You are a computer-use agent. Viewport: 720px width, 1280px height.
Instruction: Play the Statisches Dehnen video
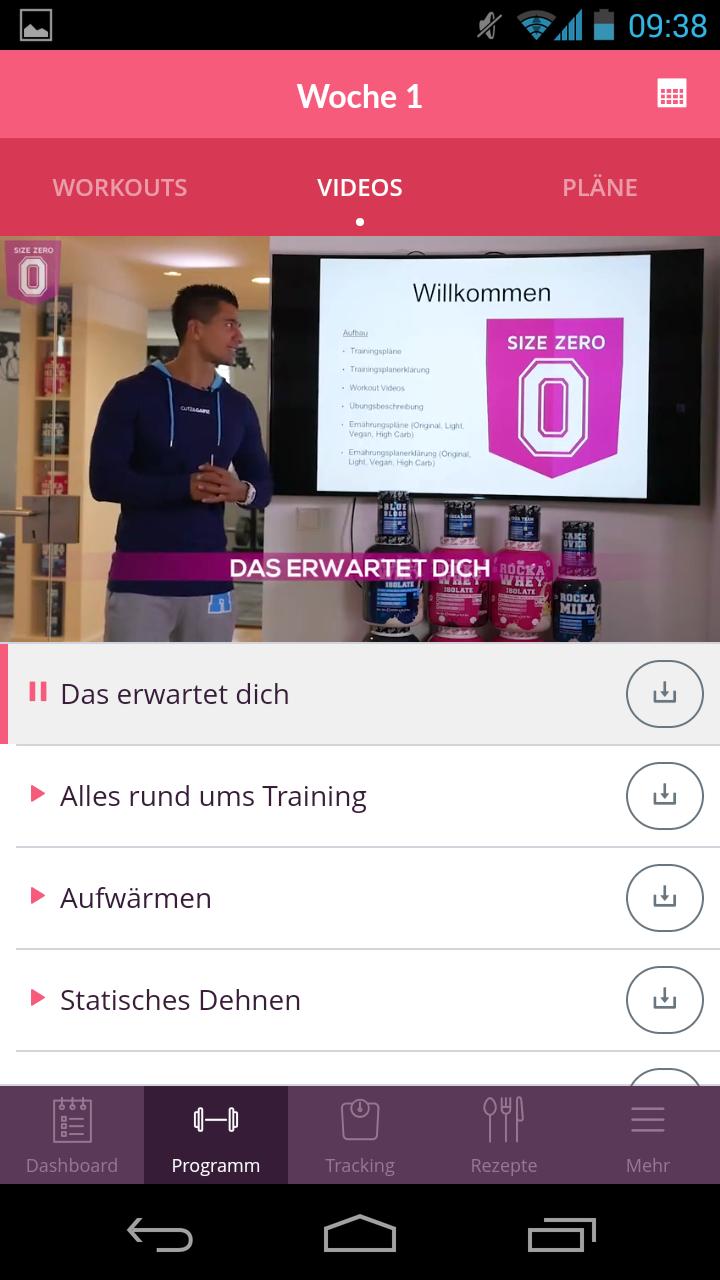(38, 998)
